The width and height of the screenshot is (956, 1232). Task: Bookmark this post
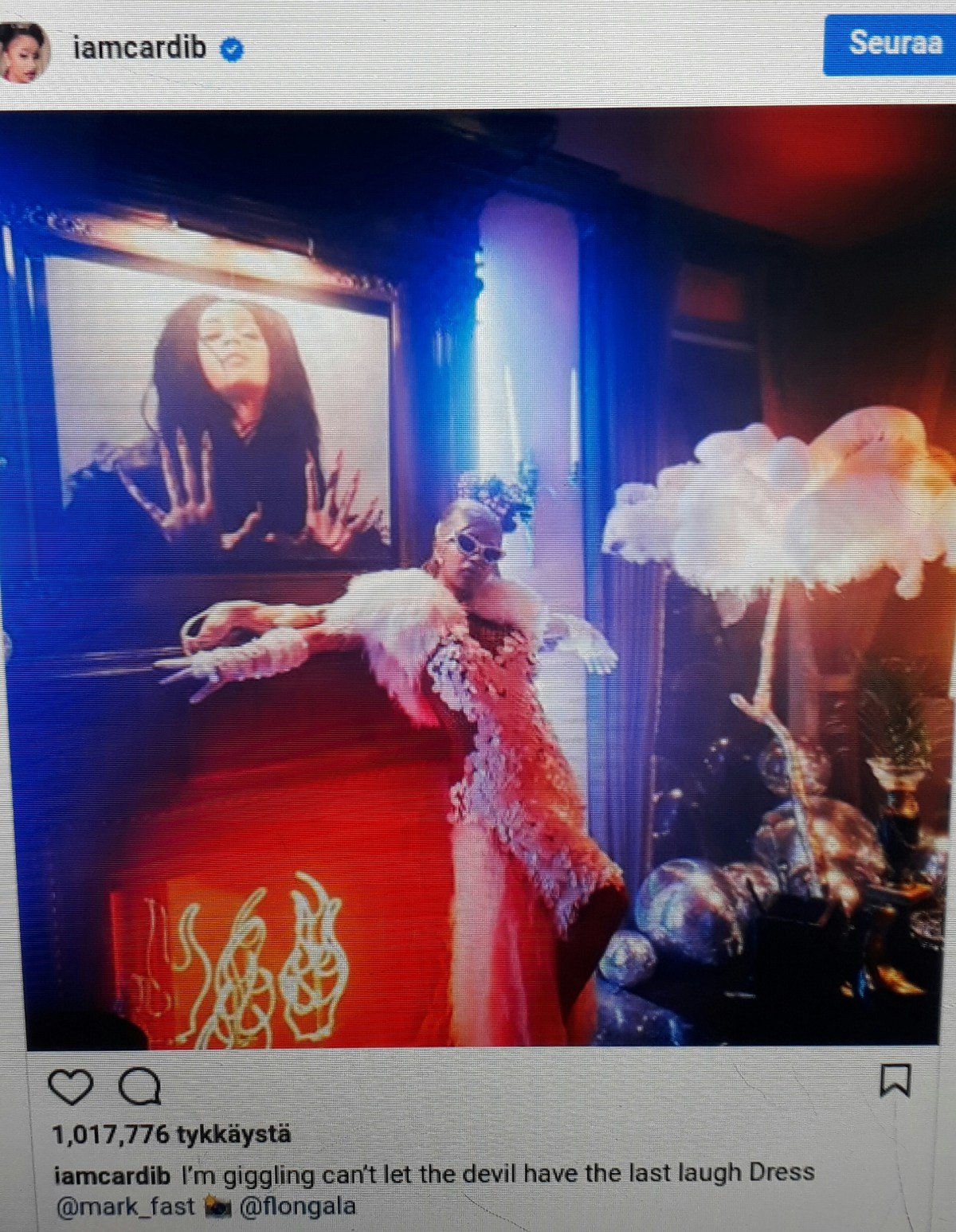click(895, 1081)
